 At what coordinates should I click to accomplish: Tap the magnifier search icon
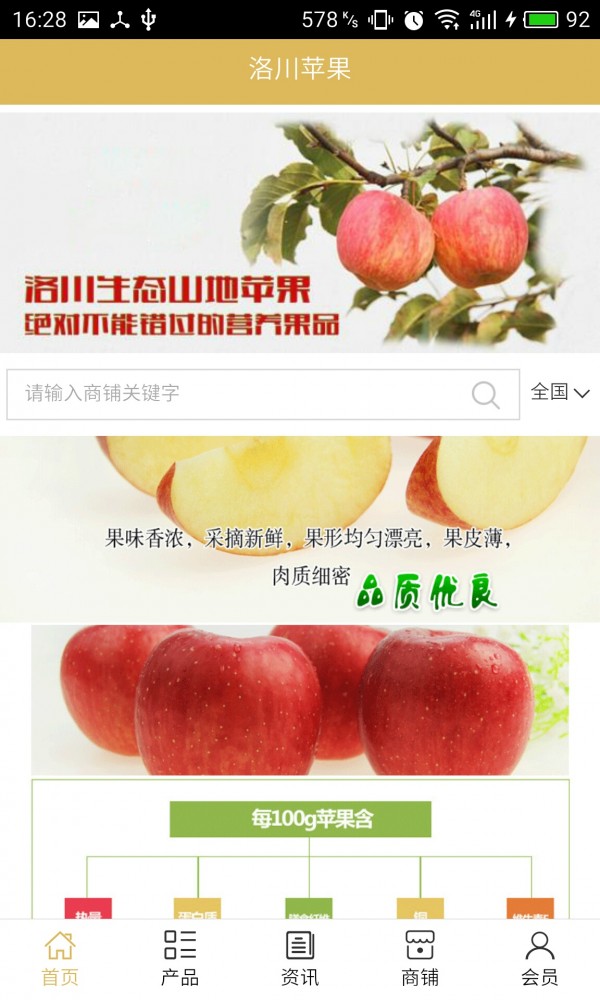coord(486,395)
